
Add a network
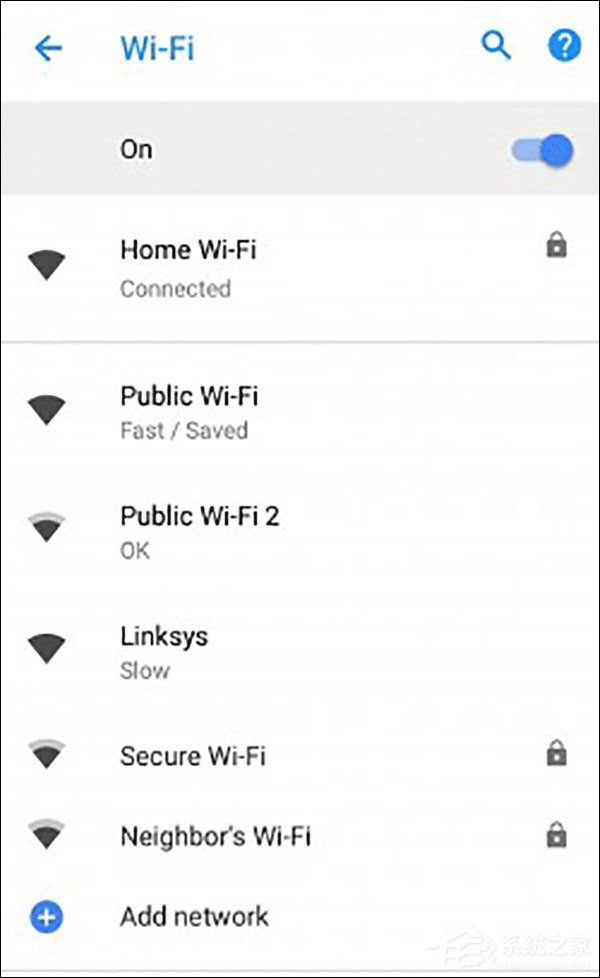point(194,916)
